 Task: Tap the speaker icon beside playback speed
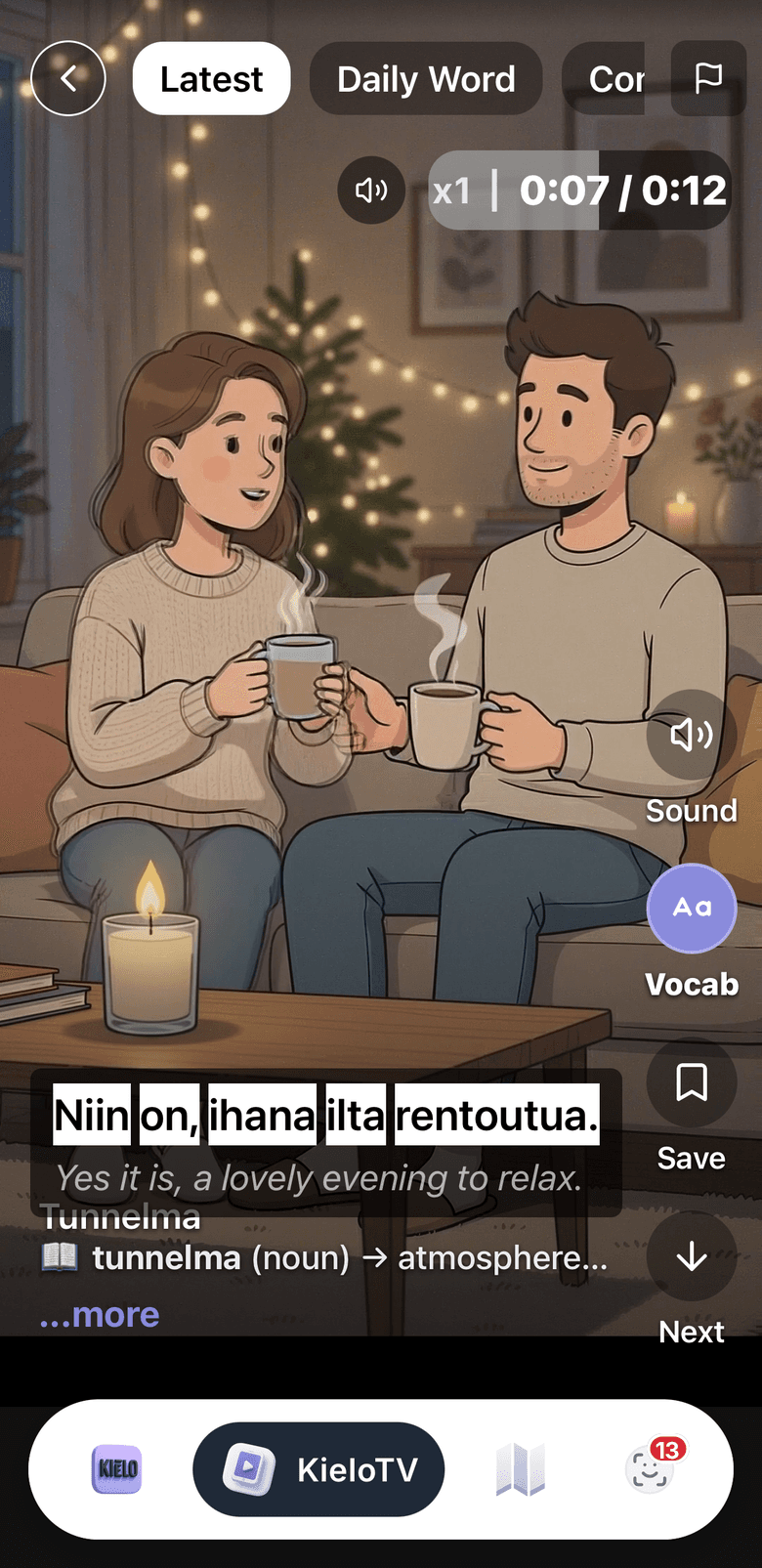coord(371,190)
